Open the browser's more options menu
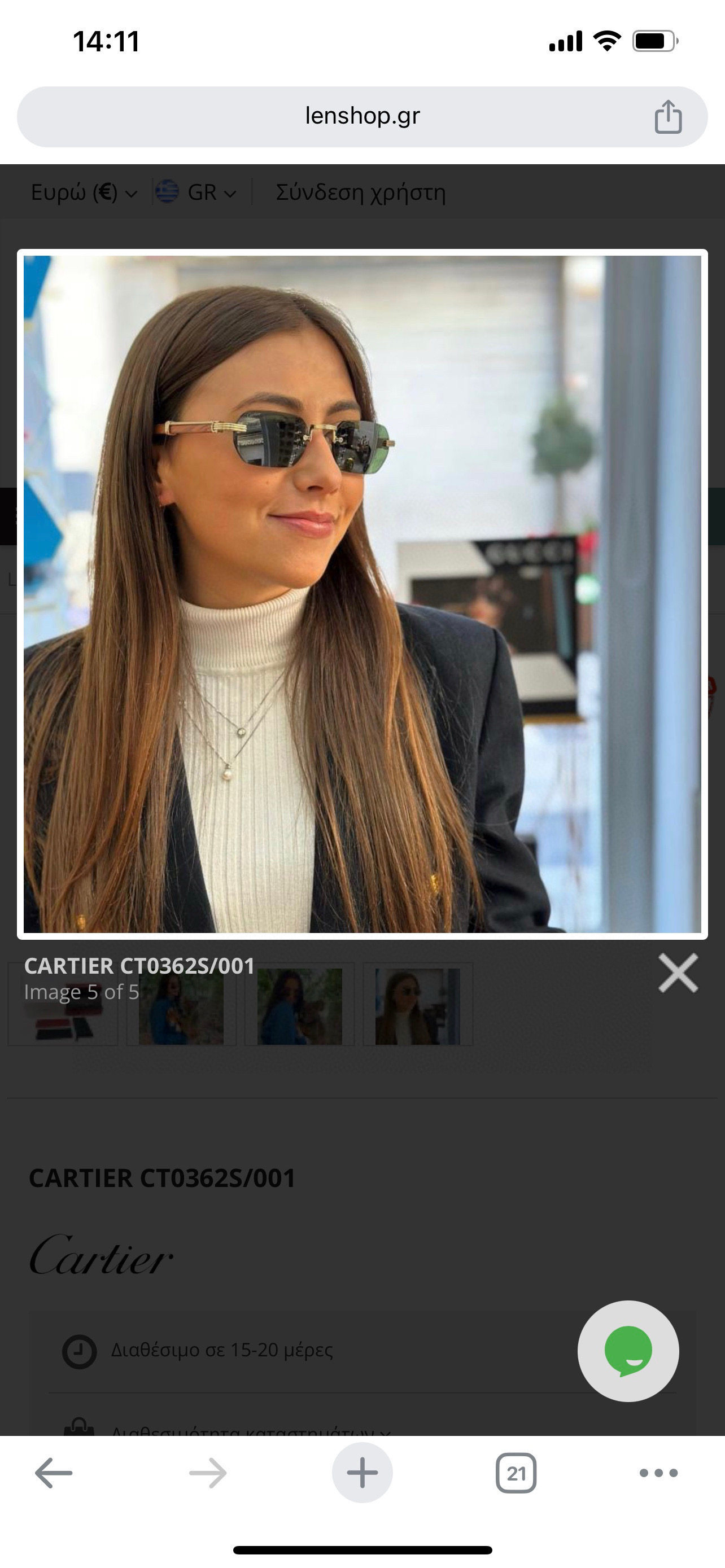725x1568 pixels. tap(658, 1473)
